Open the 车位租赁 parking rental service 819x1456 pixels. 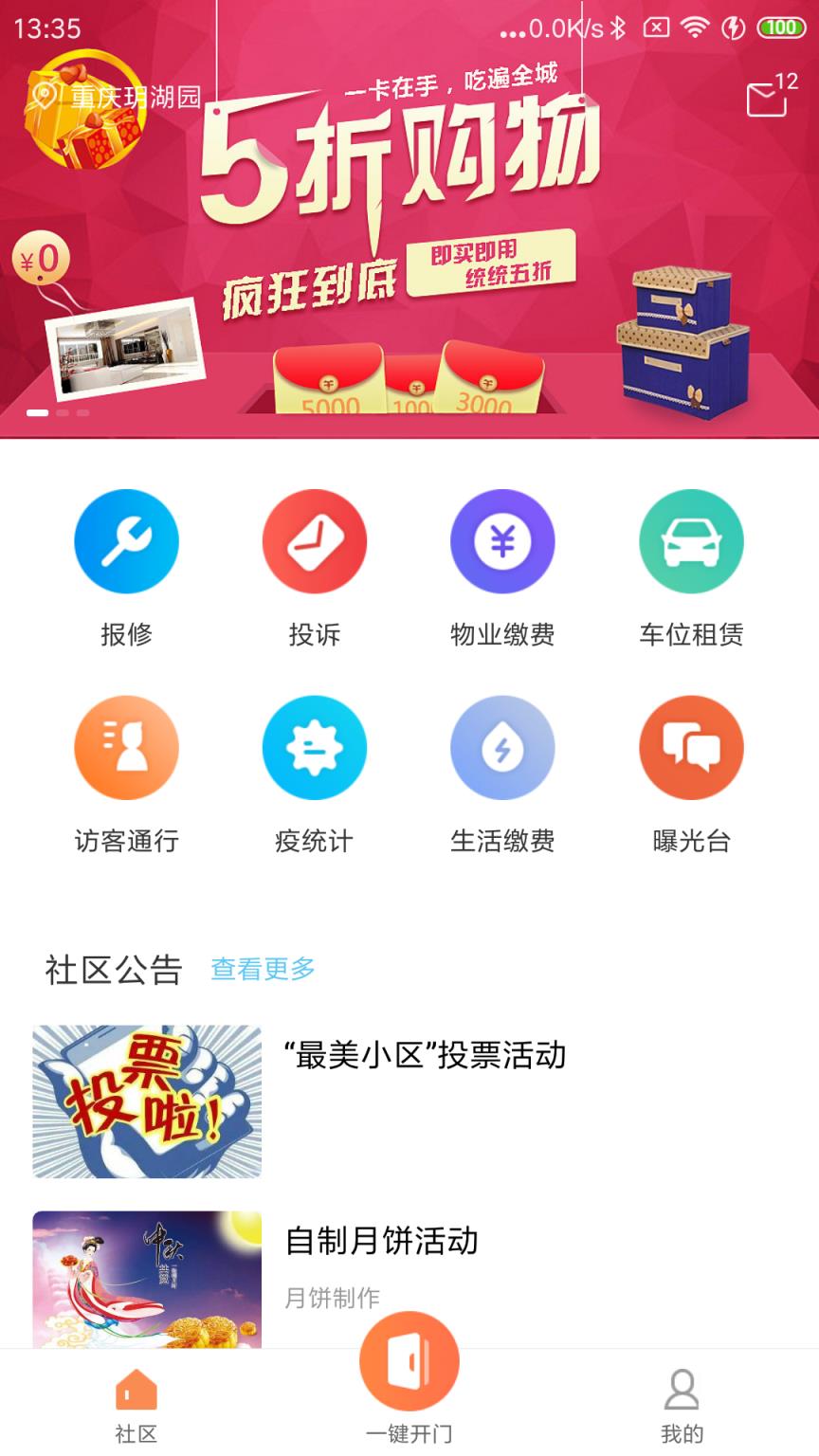coord(691,541)
